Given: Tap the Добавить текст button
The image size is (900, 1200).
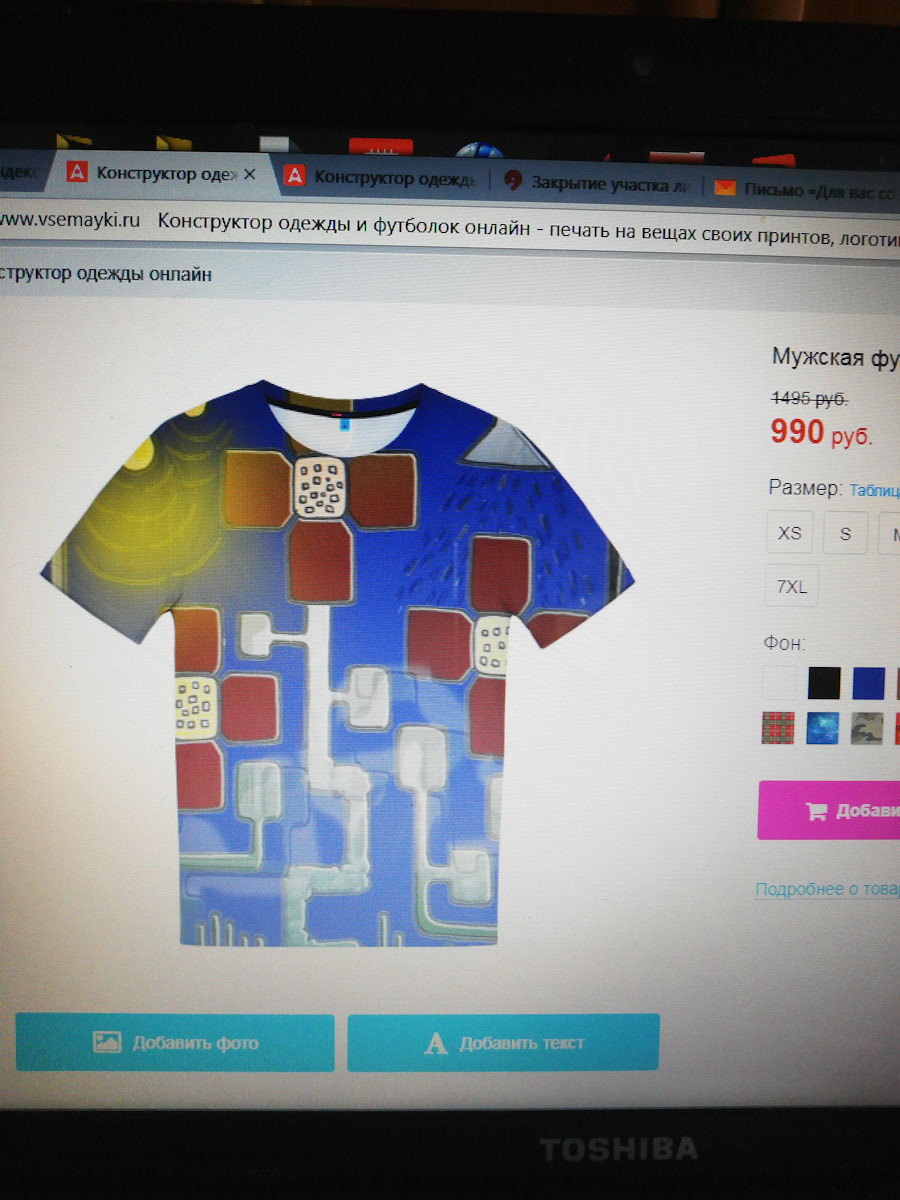Looking at the screenshot, I should (x=503, y=1043).
